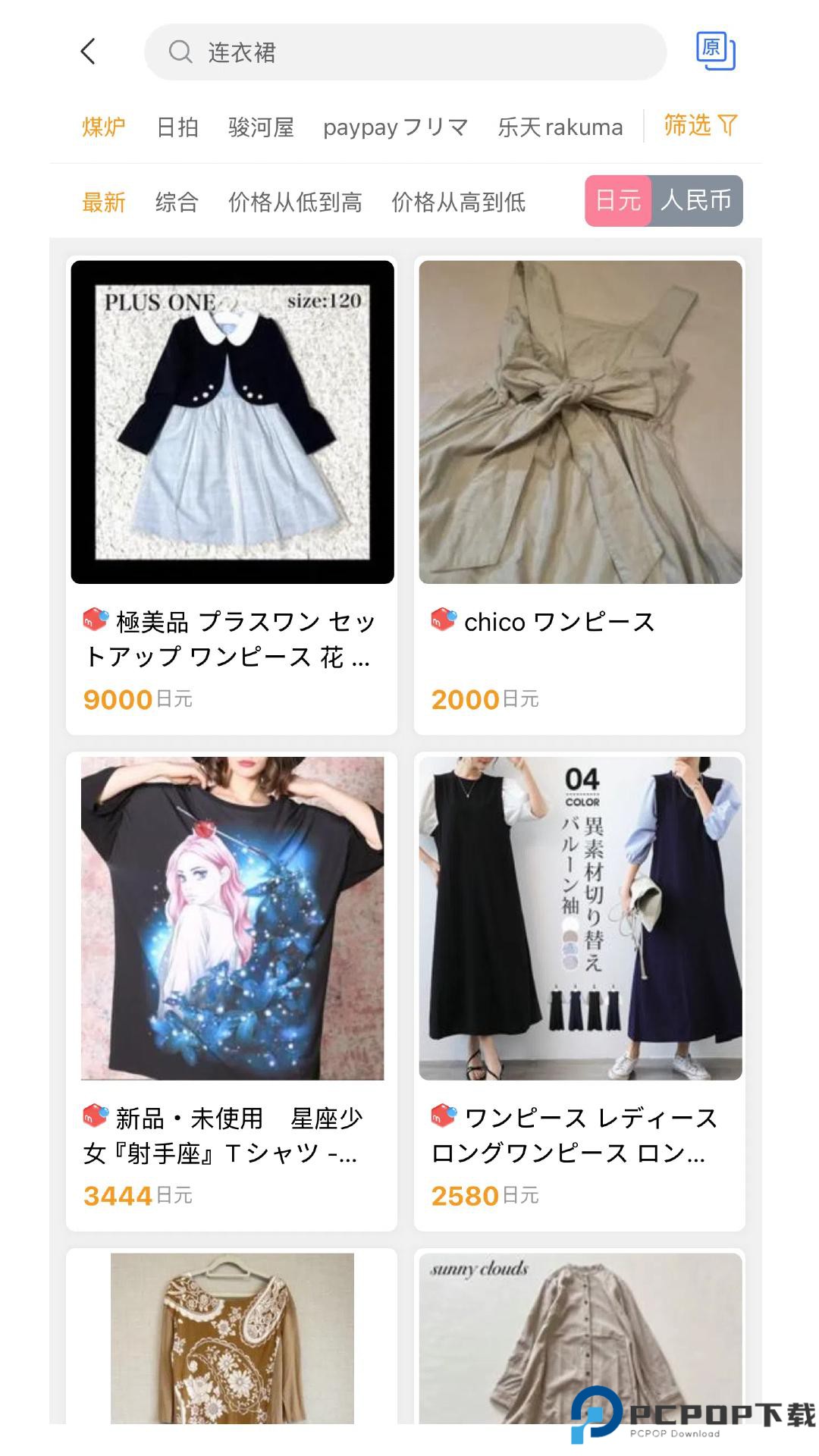Viewport: 819px width, 1456px height.
Task: Sort results by 最新
Action: (104, 202)
